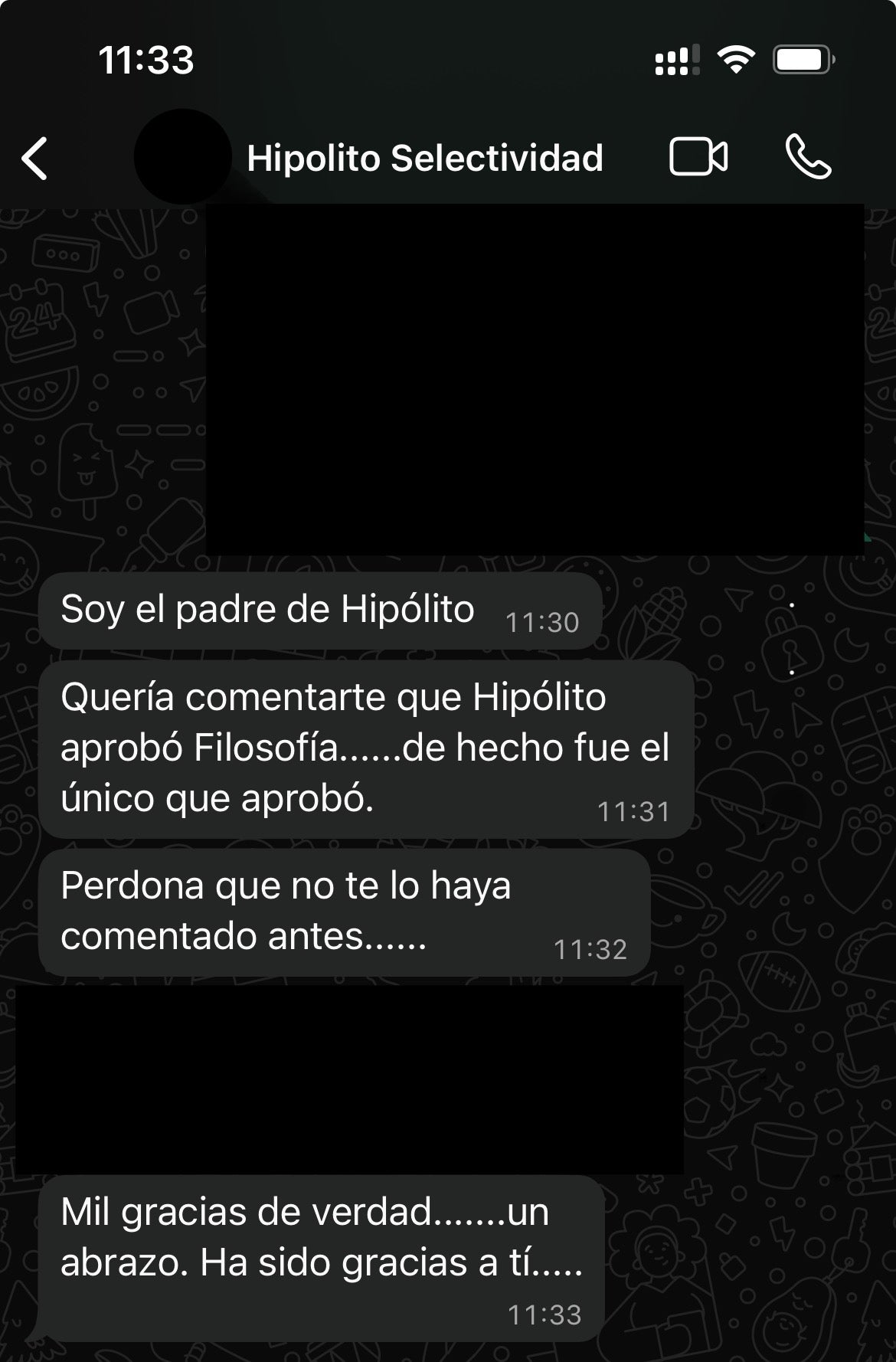Open Hipolito Selectividad contact info
This screenshot has width=896, height=1362.
pyautogui.click(x=424, y=158)
